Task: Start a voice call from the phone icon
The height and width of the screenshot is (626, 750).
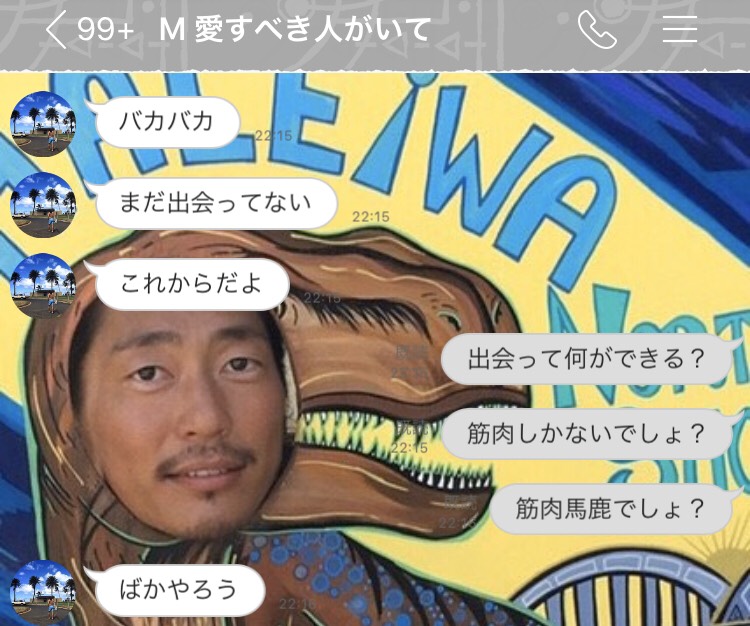Action: click(x=596, y=30)
